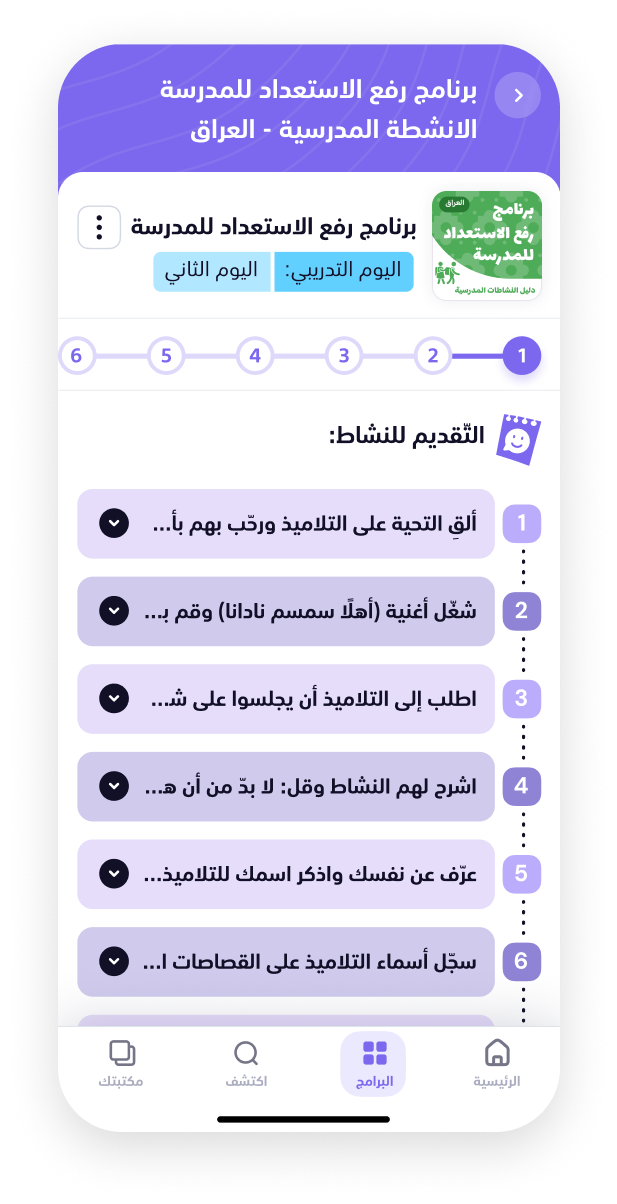Open the مكتبتك library tab
This screenshot has width=617, height=1204.
[x=121, y=1064]
